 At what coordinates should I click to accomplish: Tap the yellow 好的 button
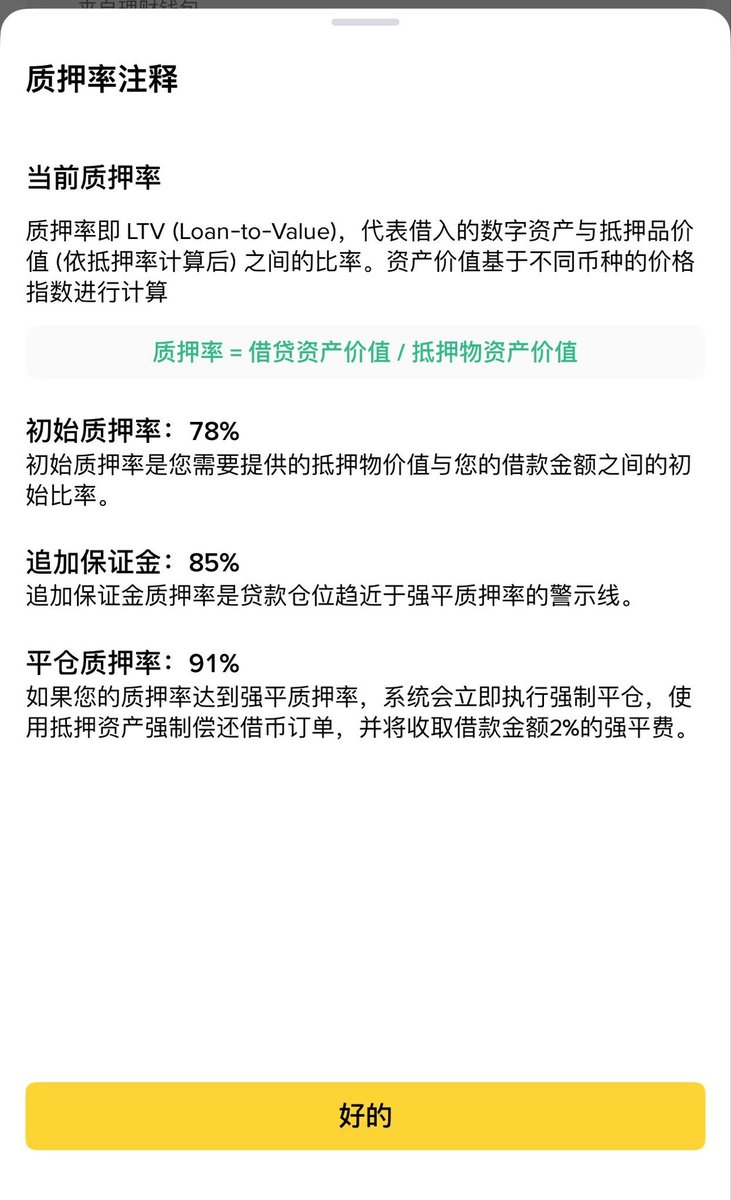pos(365,1115)
